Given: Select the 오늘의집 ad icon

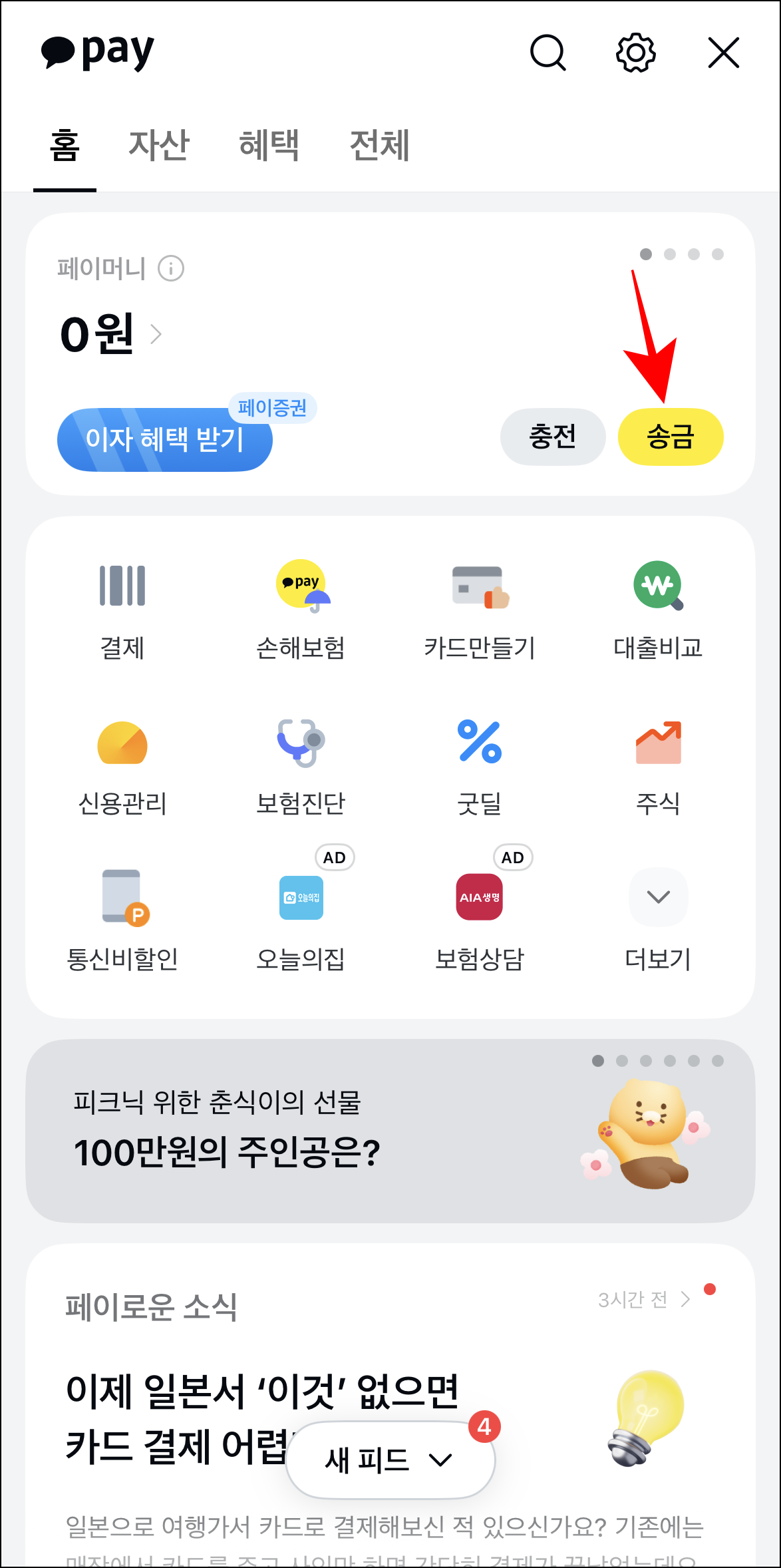Looking at the screenshot, I should pos(301,897).
